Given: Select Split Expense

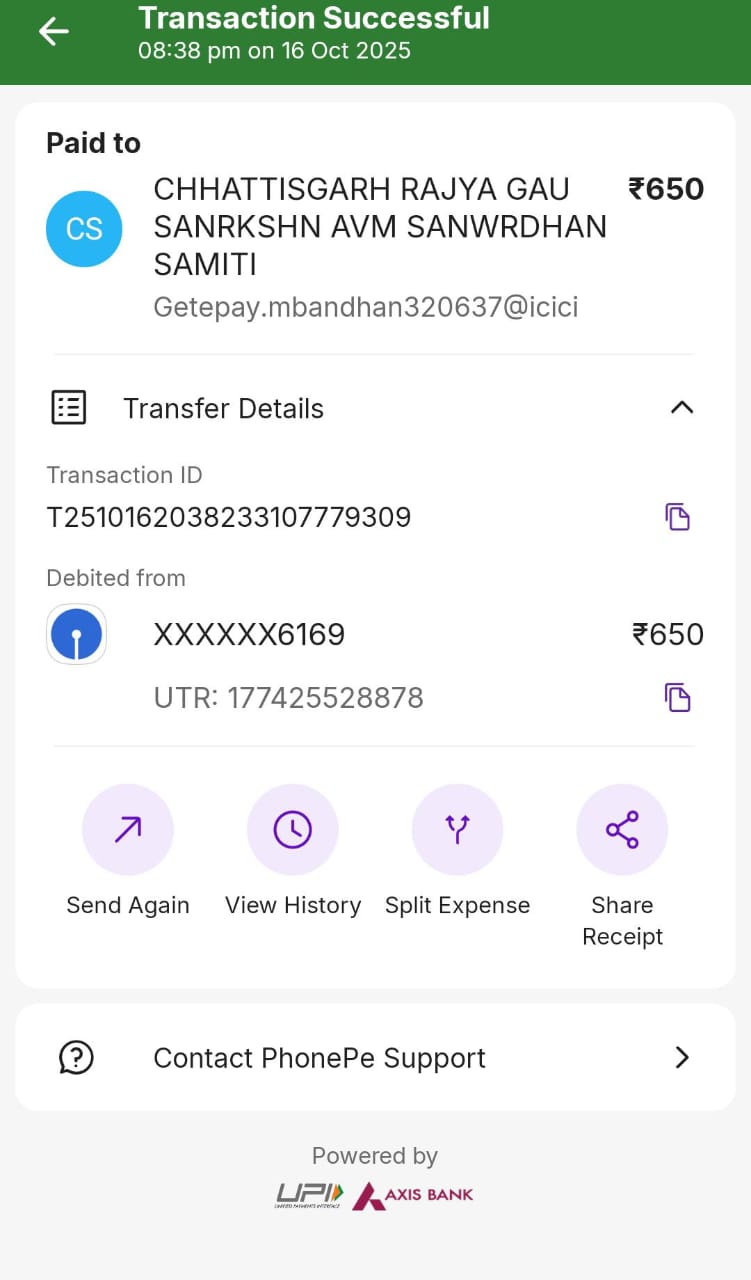Looking at the screenshot, I should [x=457, y=830].
